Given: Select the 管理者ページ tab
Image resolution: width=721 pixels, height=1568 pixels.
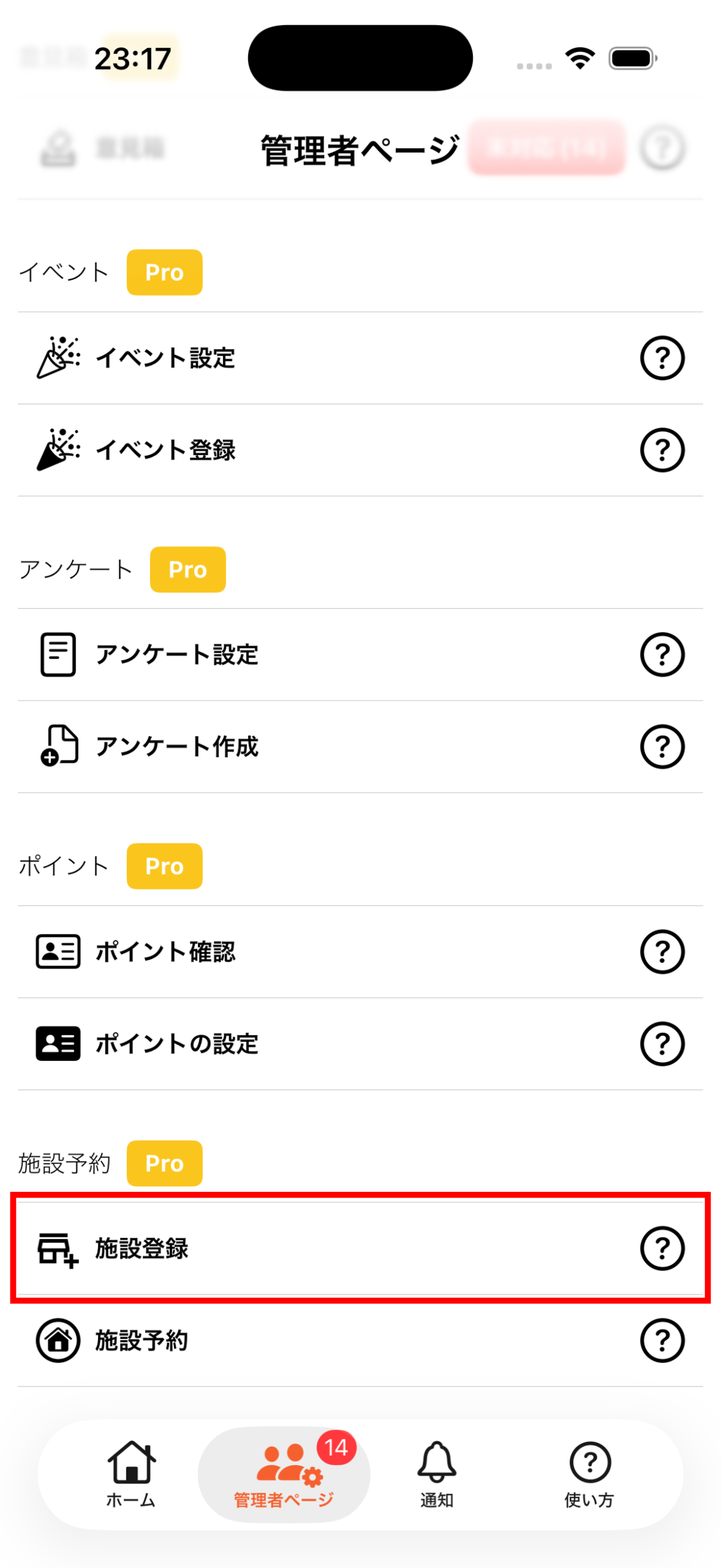Looking at the screenshot, I should [284, 1473].
